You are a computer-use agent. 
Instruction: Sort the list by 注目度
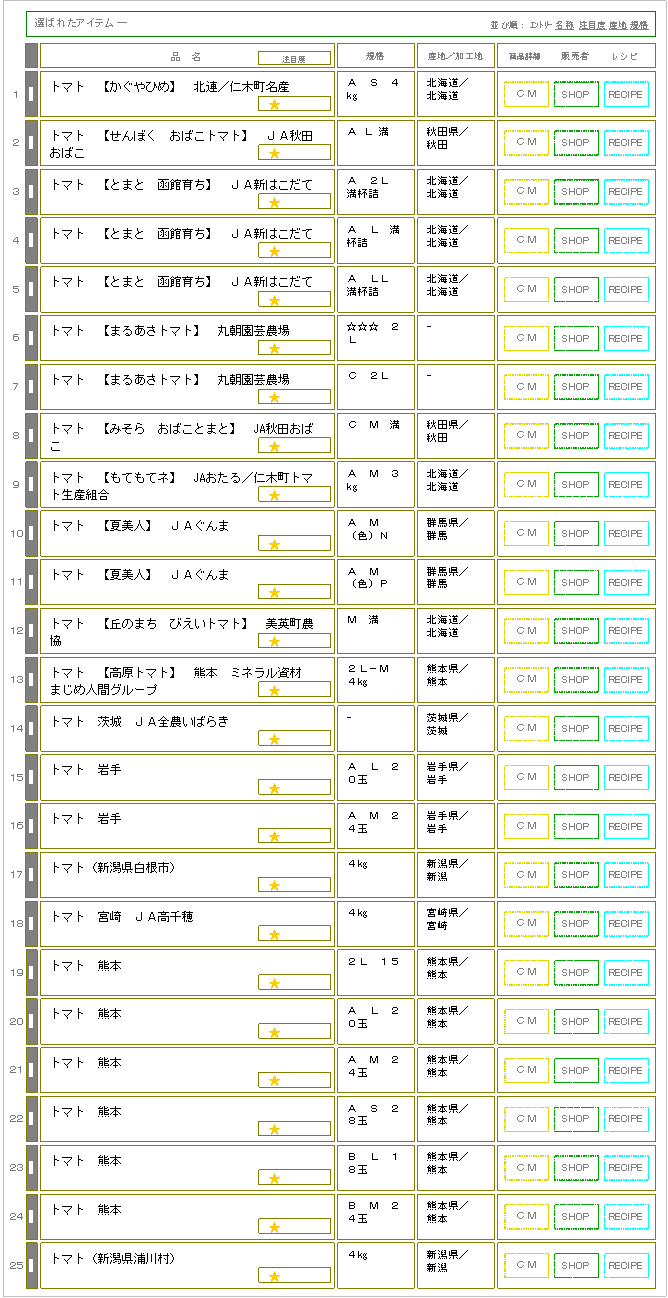(588, 25)
